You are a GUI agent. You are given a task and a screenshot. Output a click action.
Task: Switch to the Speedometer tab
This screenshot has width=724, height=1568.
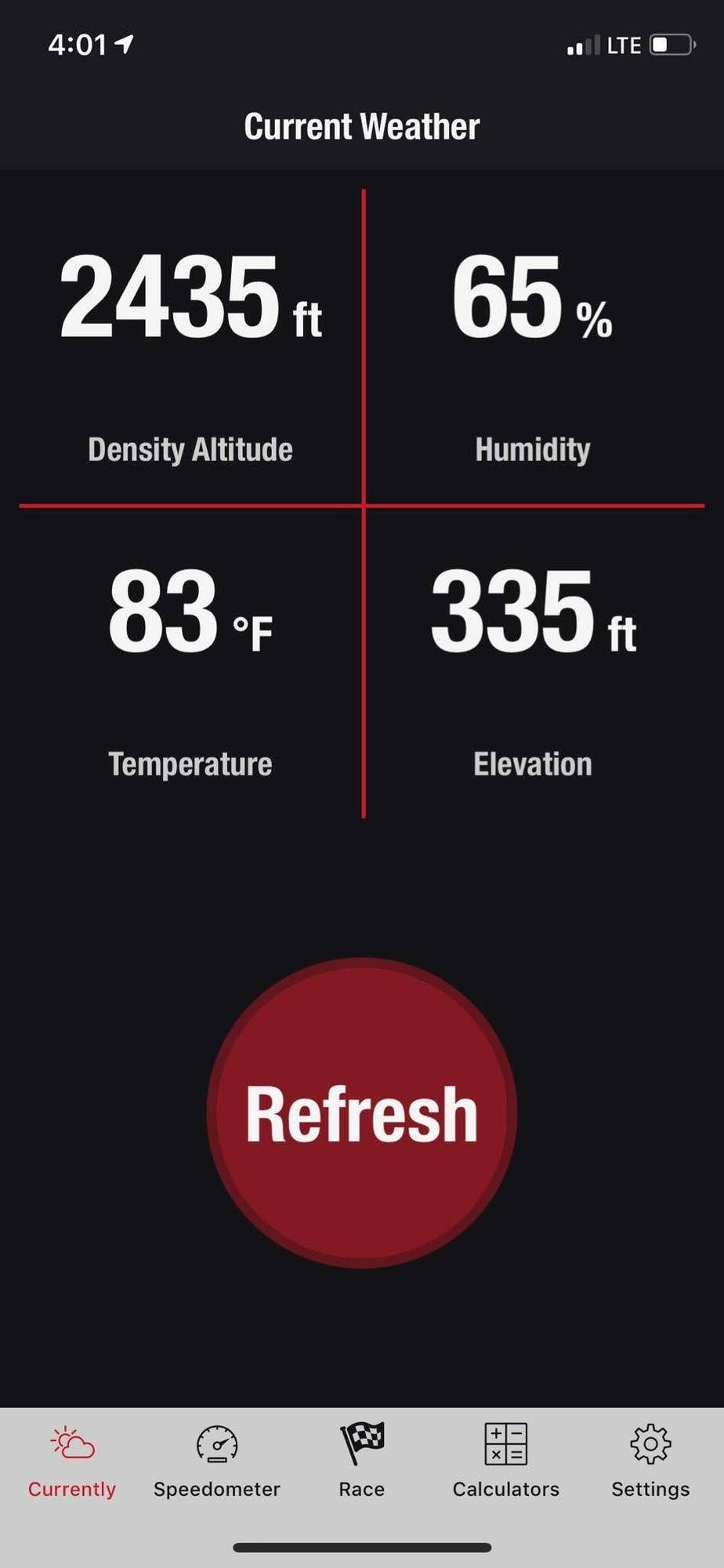(217, 1461)
